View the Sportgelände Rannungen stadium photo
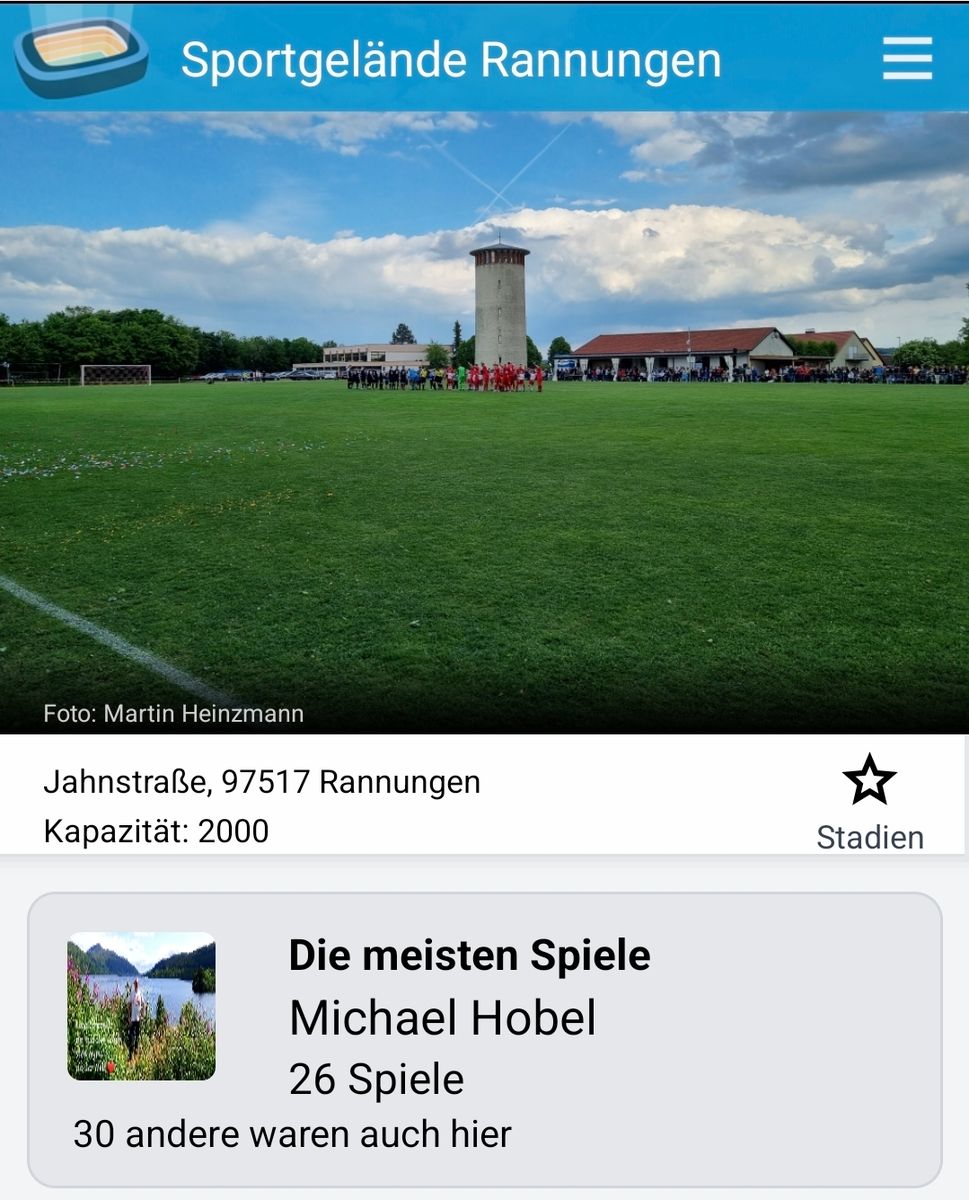 pos(484,420)
